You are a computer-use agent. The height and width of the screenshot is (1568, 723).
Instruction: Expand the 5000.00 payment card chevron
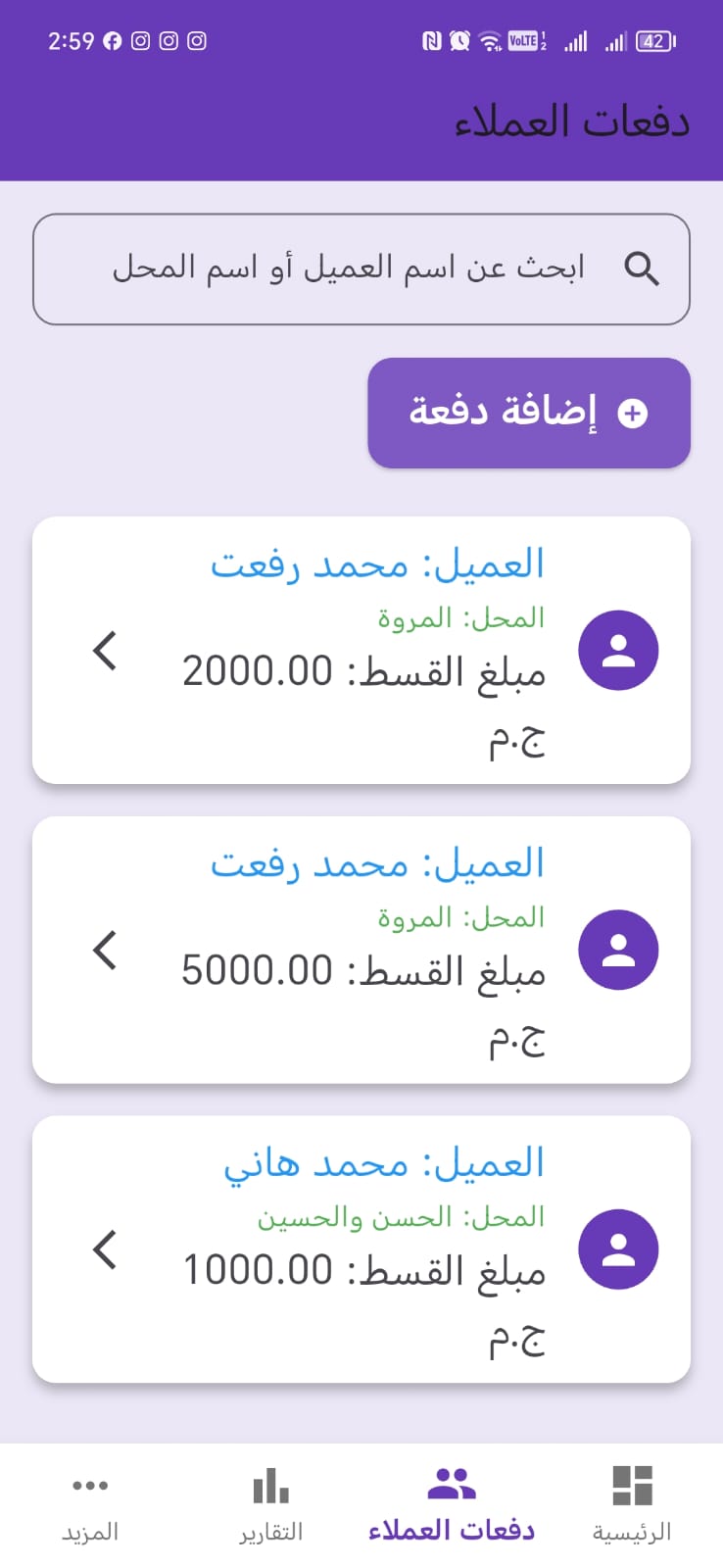click(105, 950)
